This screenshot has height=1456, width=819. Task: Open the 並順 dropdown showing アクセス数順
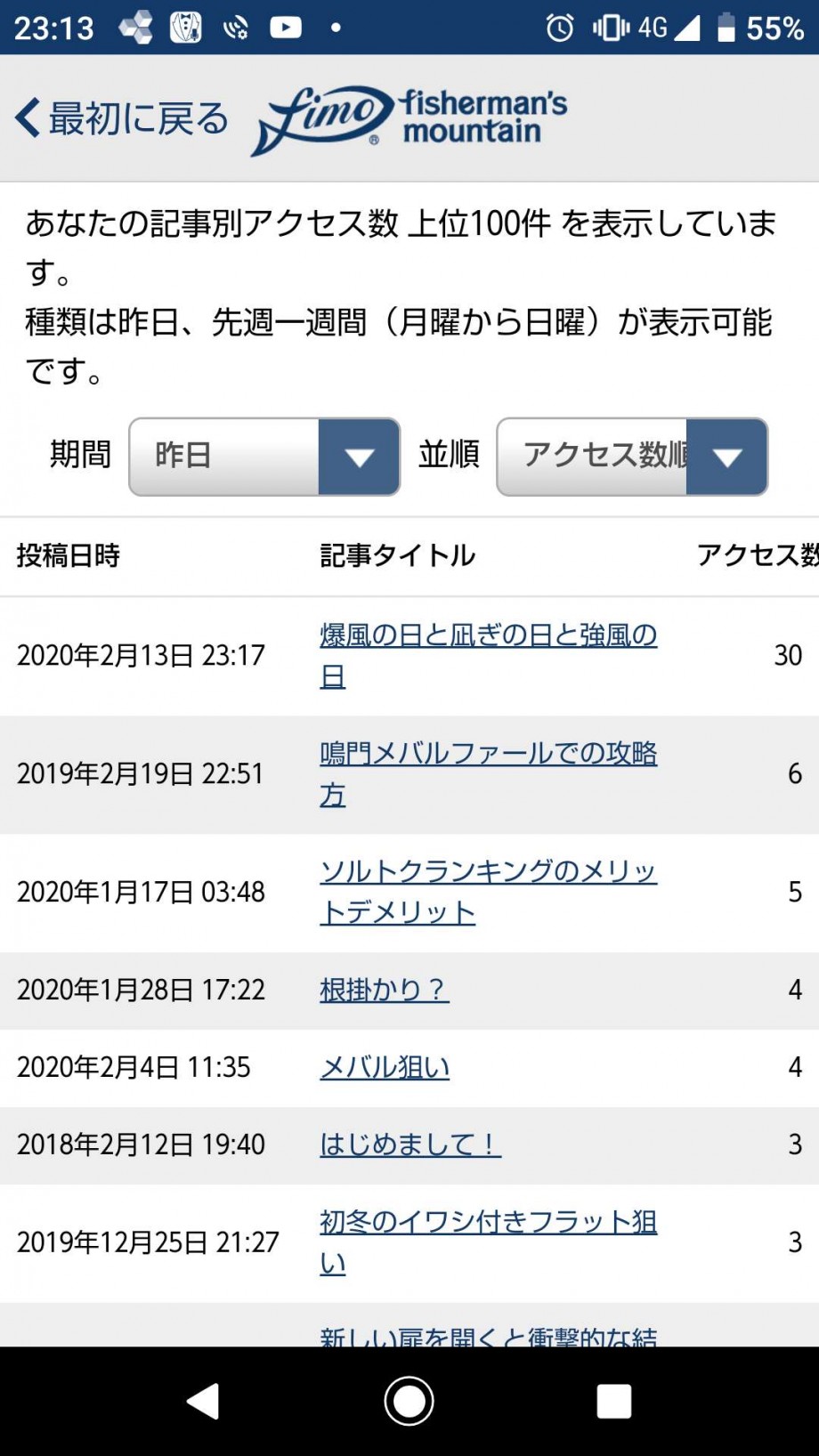coord(632,457)
